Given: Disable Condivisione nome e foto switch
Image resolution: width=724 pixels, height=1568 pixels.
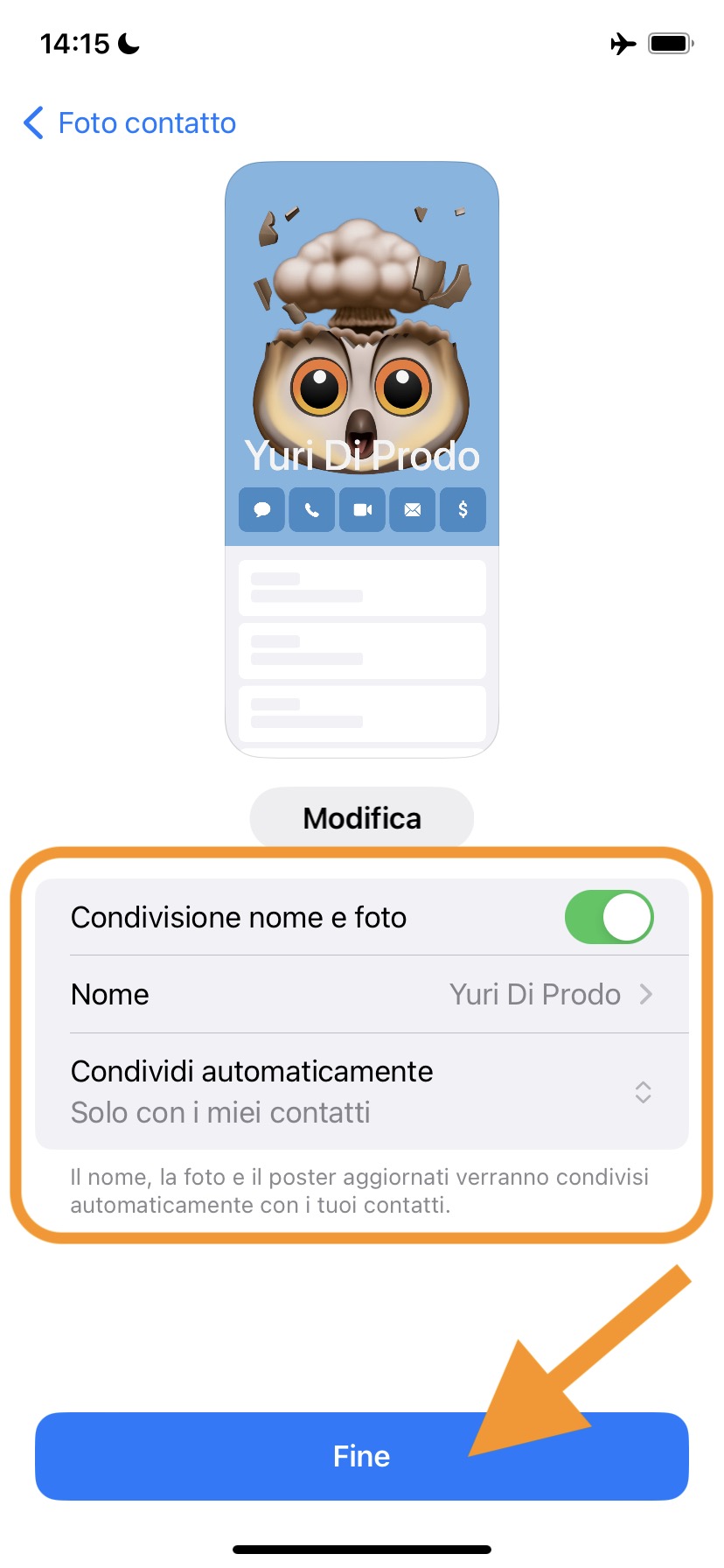Looking at the screenshot, I should click(x=609, y=917).
